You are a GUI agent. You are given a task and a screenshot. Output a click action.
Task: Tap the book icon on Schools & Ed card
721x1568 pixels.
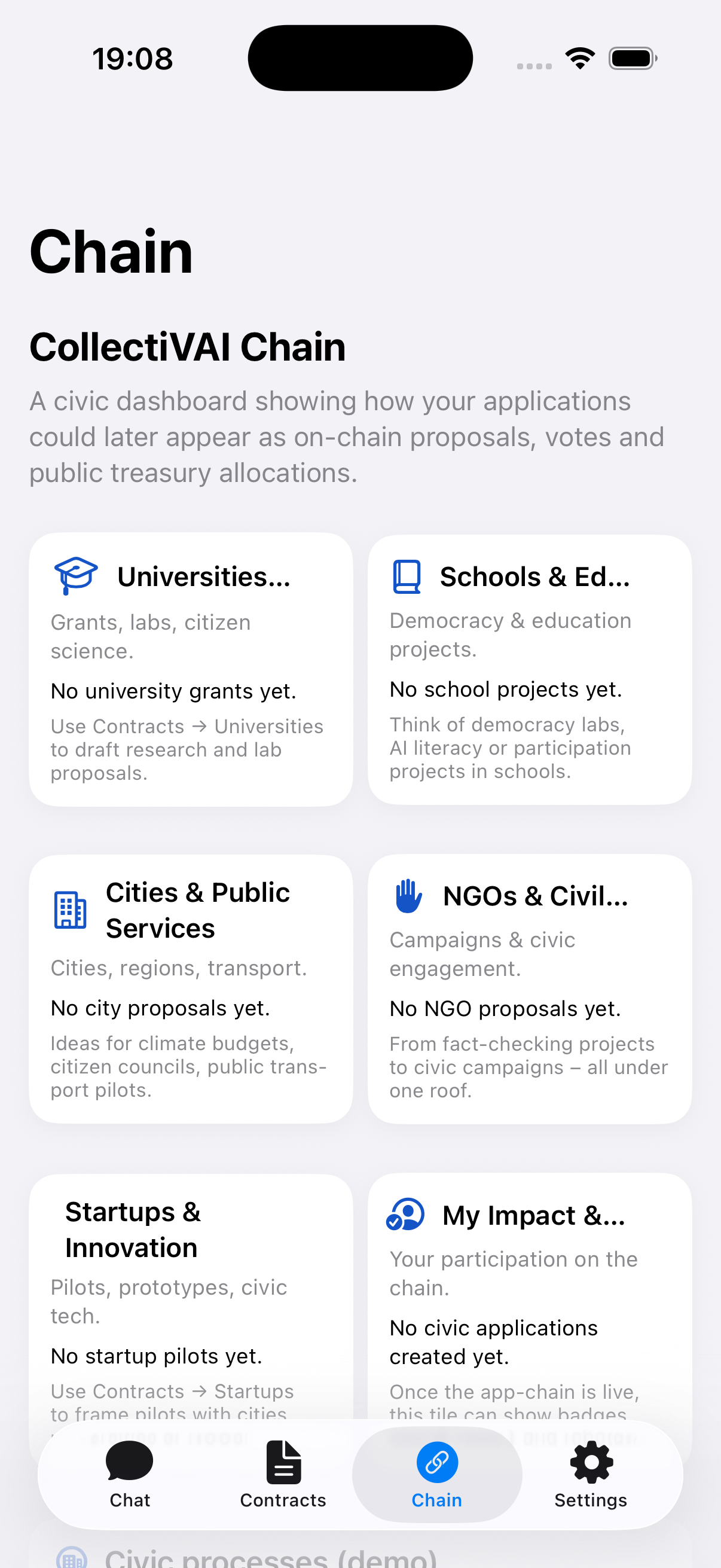click(407, 575)
